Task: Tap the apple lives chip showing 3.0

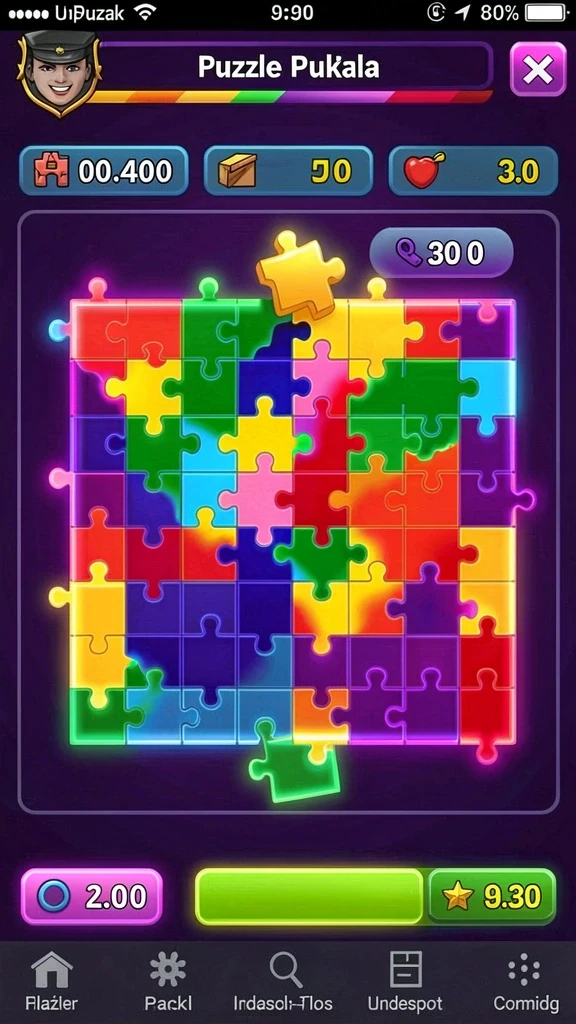Action: click(473, 171)
